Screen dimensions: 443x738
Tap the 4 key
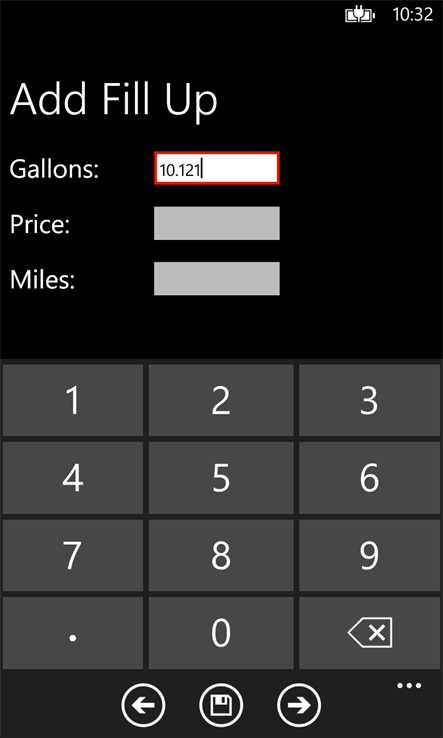73,478
